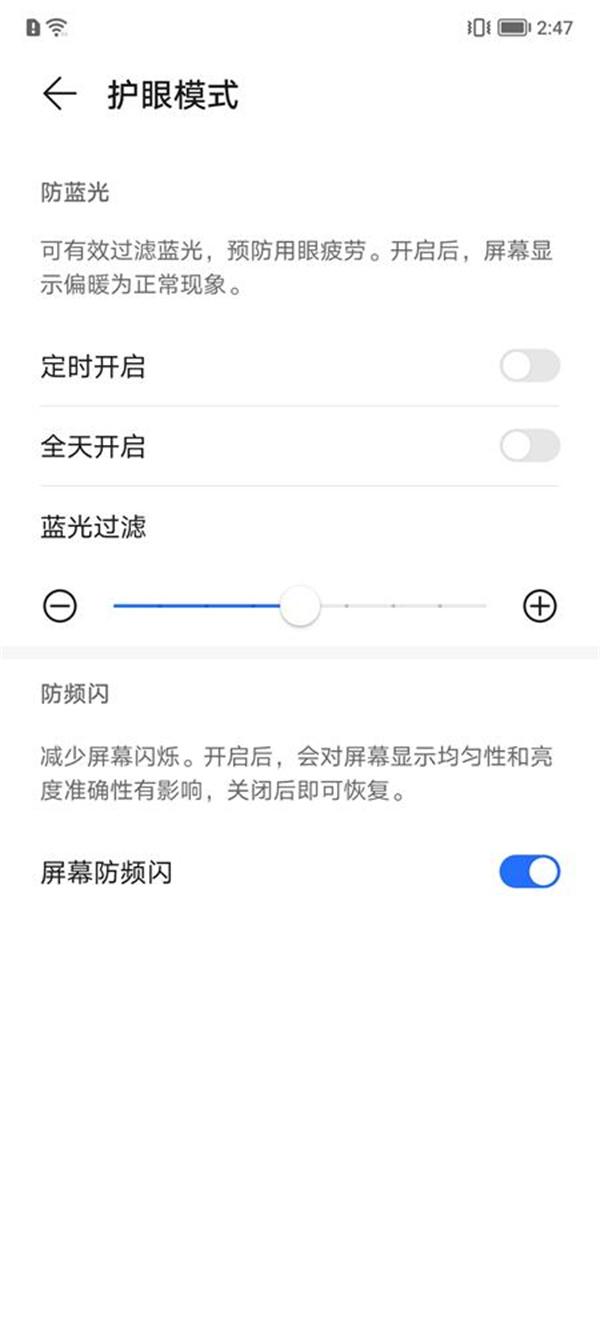Screen dimensions: 600x1333
Task: Go back from 护眼模式 screen
Action: pyautogui.click(x=60, y=94)
